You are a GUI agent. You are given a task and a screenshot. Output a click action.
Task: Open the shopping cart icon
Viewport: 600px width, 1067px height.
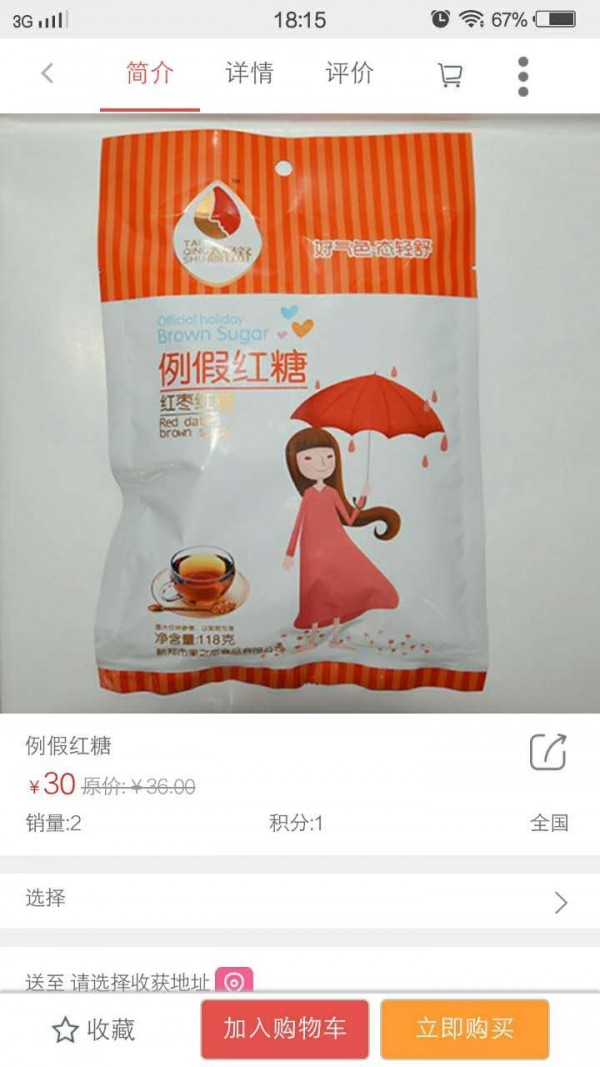point(450,75)
